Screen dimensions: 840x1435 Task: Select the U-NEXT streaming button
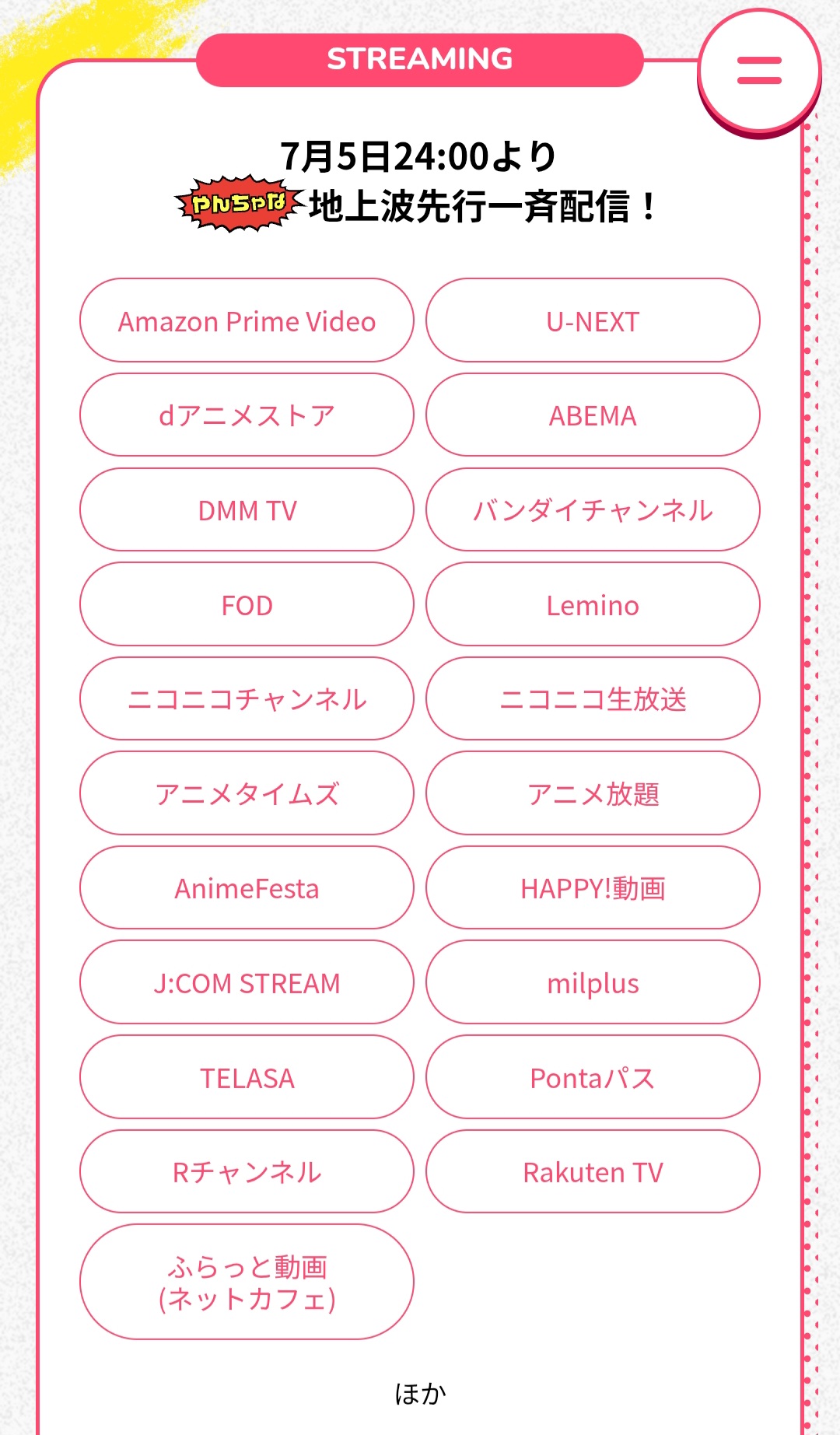point(593,320)
